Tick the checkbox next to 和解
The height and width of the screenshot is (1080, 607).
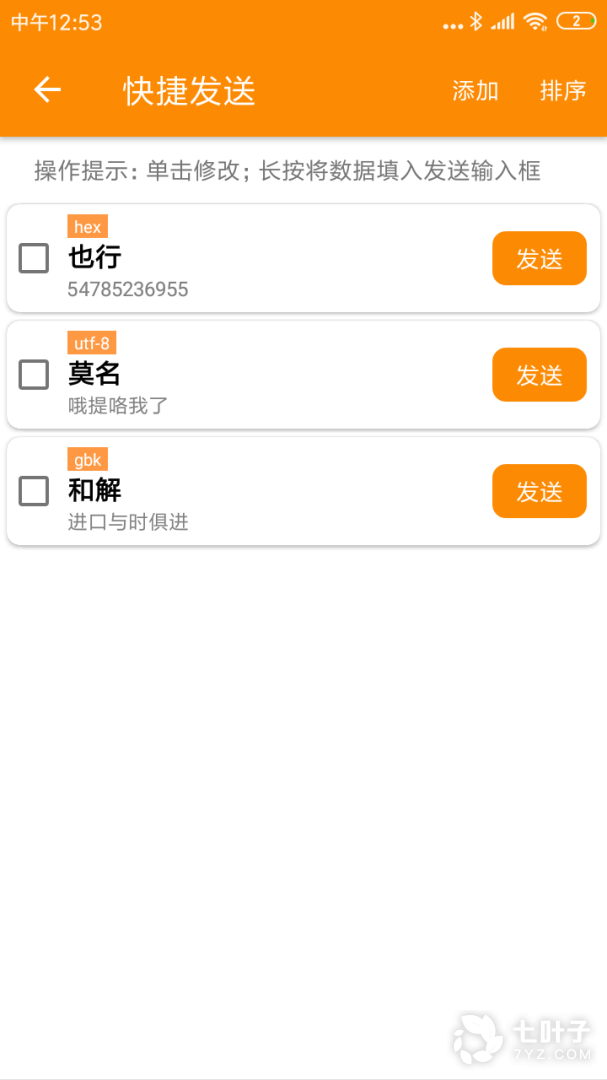(34, 491)
